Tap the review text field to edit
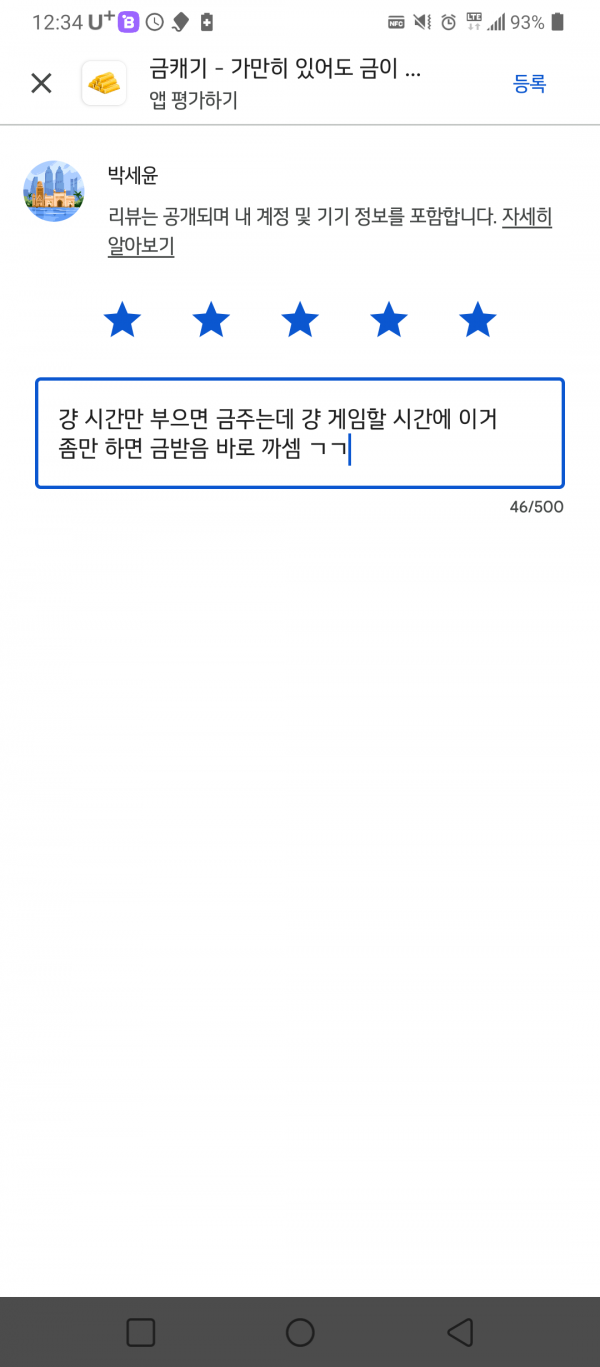The height and width of the screenshot is (1367, 600). [x=300, y=433]
